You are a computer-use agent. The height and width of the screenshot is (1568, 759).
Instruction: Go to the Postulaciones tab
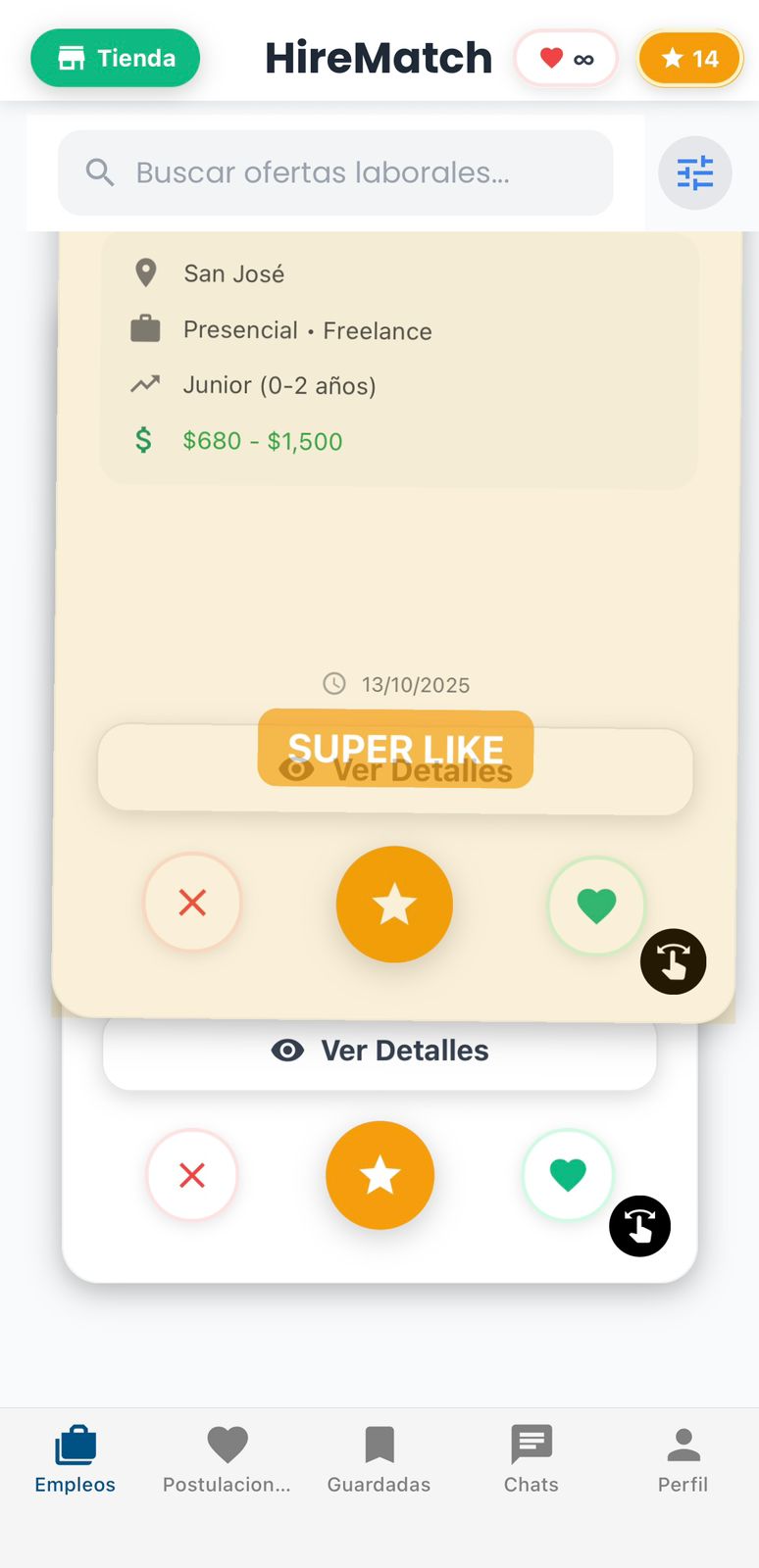point(227,1459)
